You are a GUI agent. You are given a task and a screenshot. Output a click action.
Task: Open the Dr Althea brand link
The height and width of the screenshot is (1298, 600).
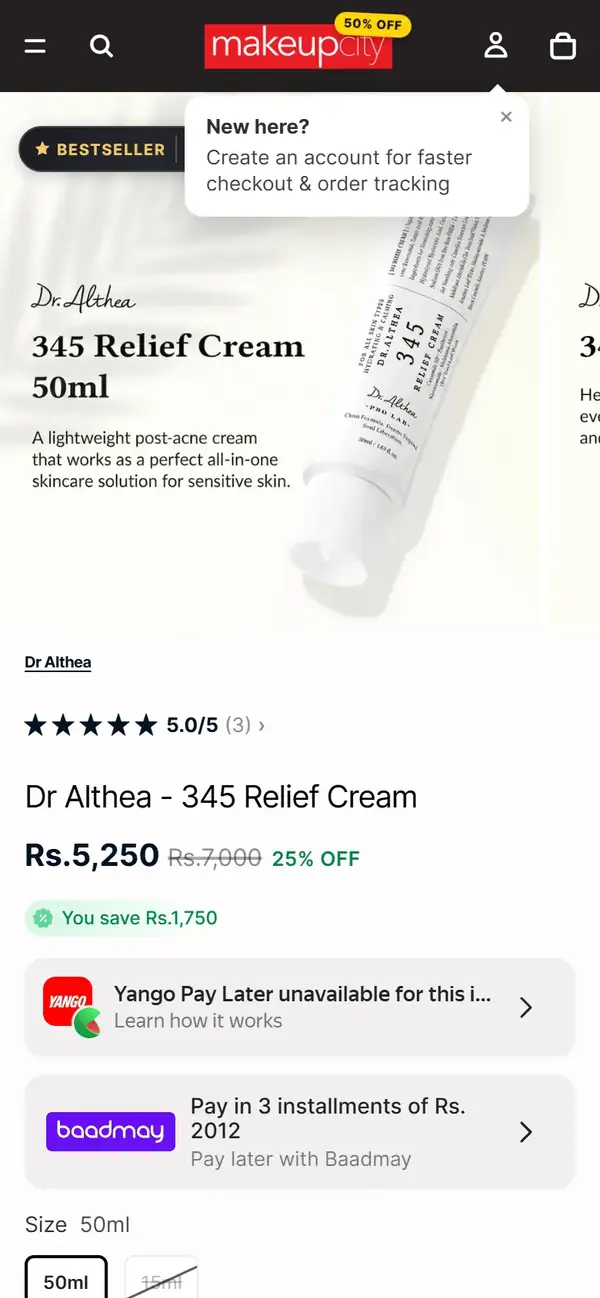tap(58, 662)
